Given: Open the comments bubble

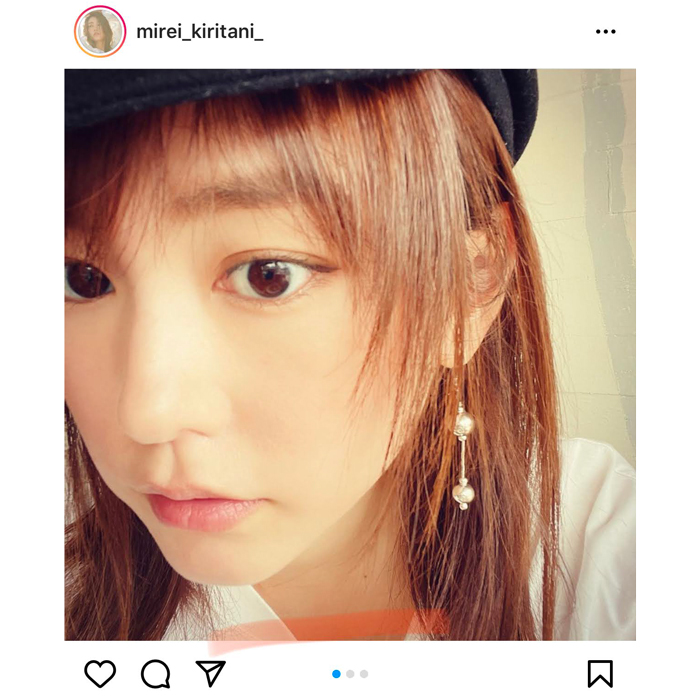Looking at the screenshot, I should [155, 674].
